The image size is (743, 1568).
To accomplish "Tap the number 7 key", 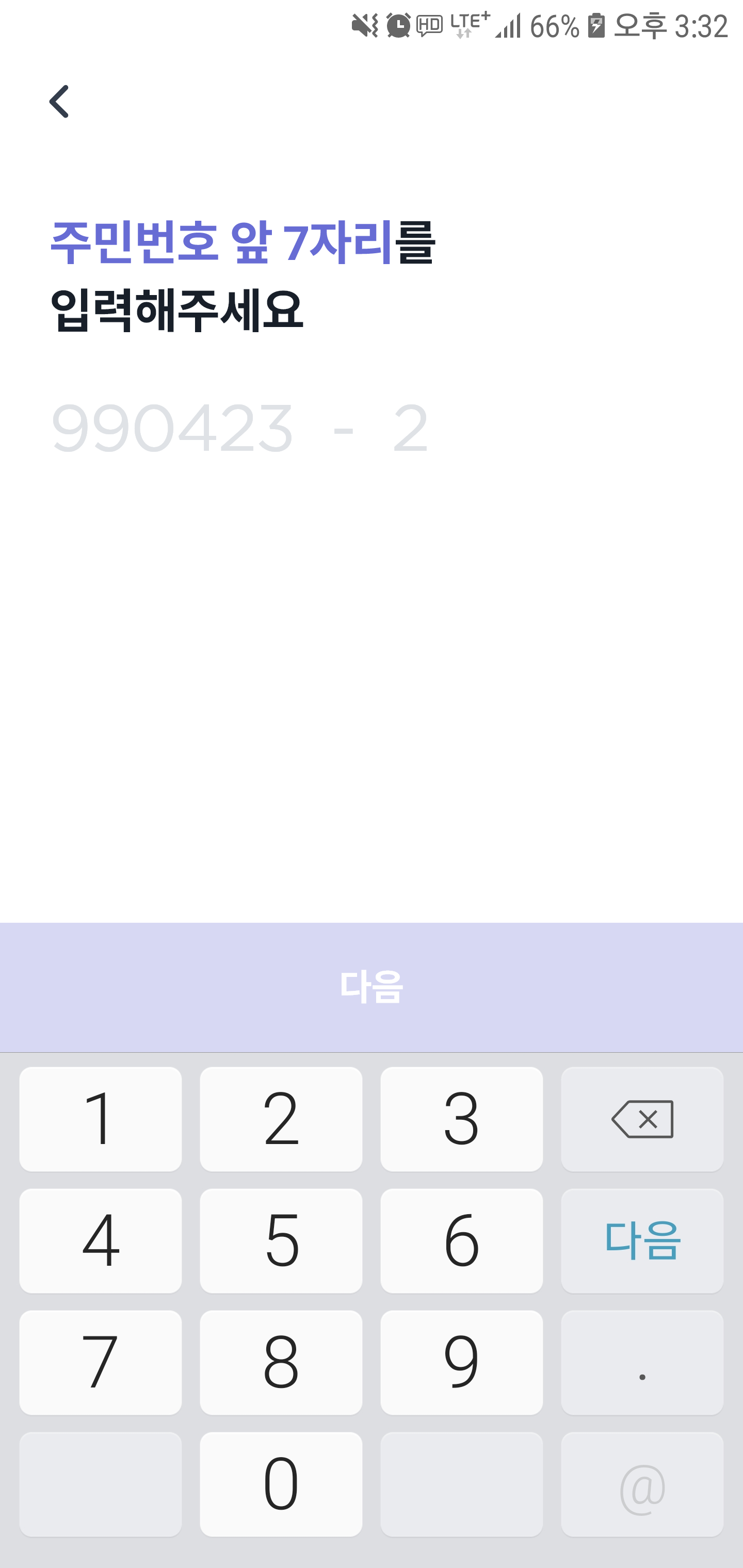I will (x=100, y=1363).
